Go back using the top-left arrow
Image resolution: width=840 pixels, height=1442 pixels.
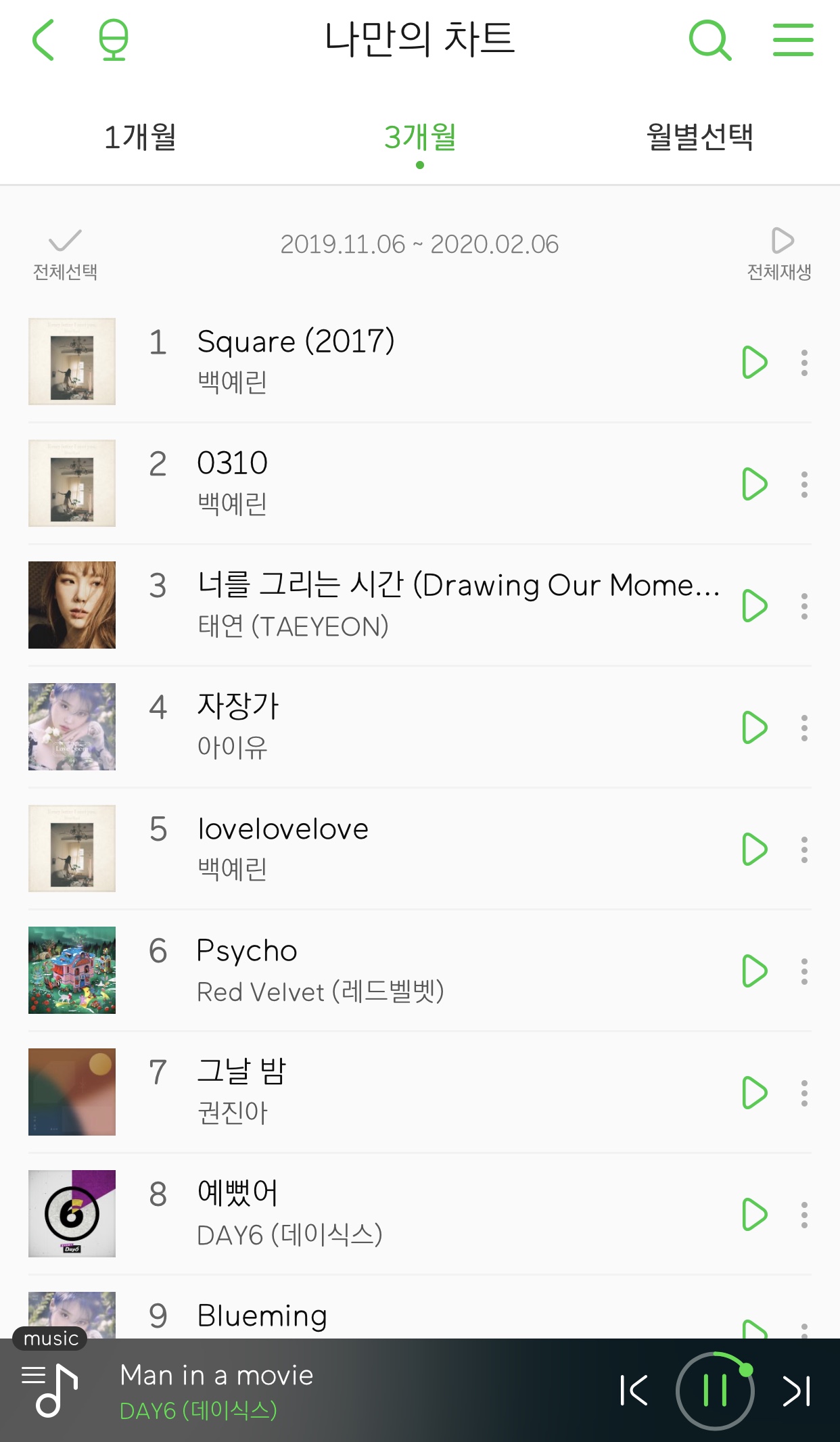pyautogui.click(x=43, y=40)
